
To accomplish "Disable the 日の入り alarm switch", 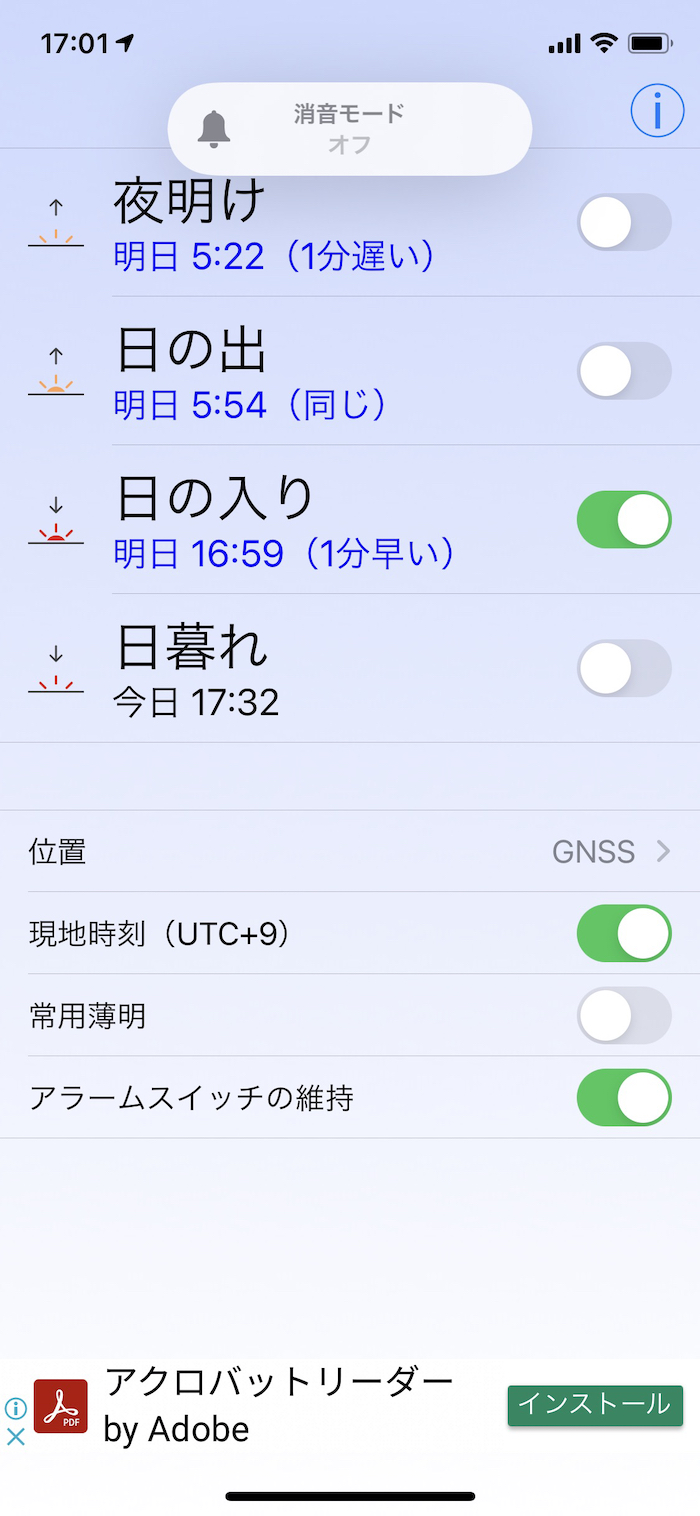I will pos(623,520).
